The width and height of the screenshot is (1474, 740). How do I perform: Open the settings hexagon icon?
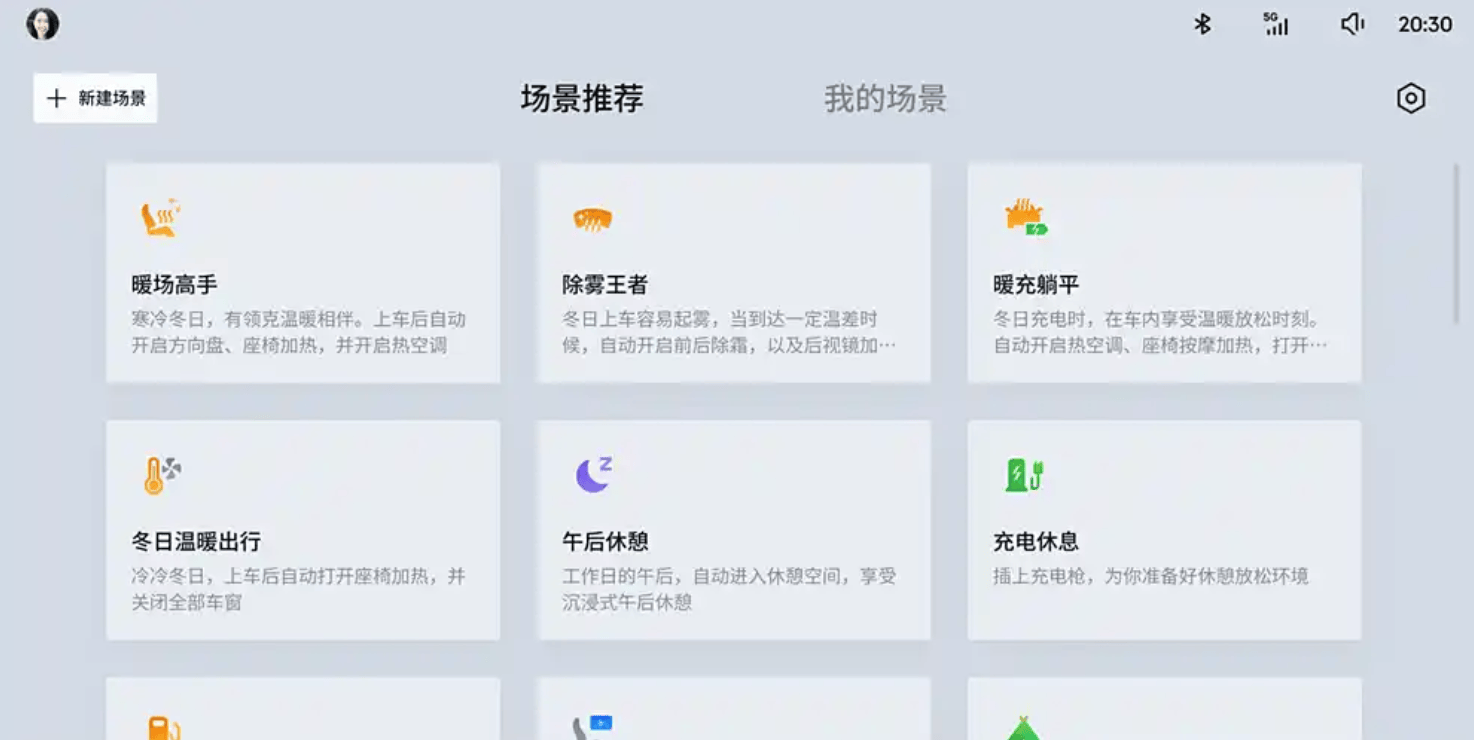coord(1410,98)
